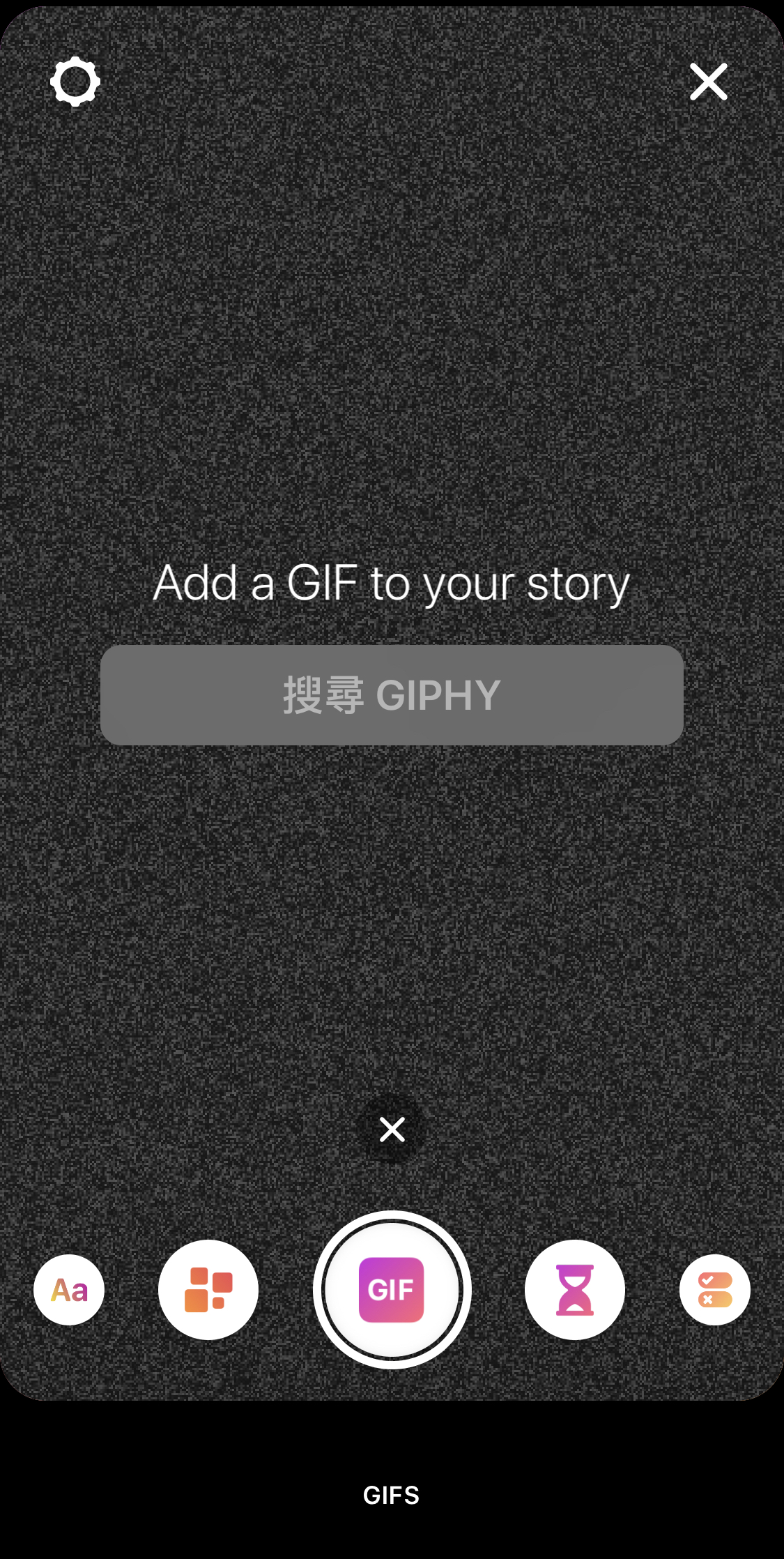Switch to the Aa text mode
Image resolution: width=784 pixels, height=1559 pixels.
[69, 1290]
